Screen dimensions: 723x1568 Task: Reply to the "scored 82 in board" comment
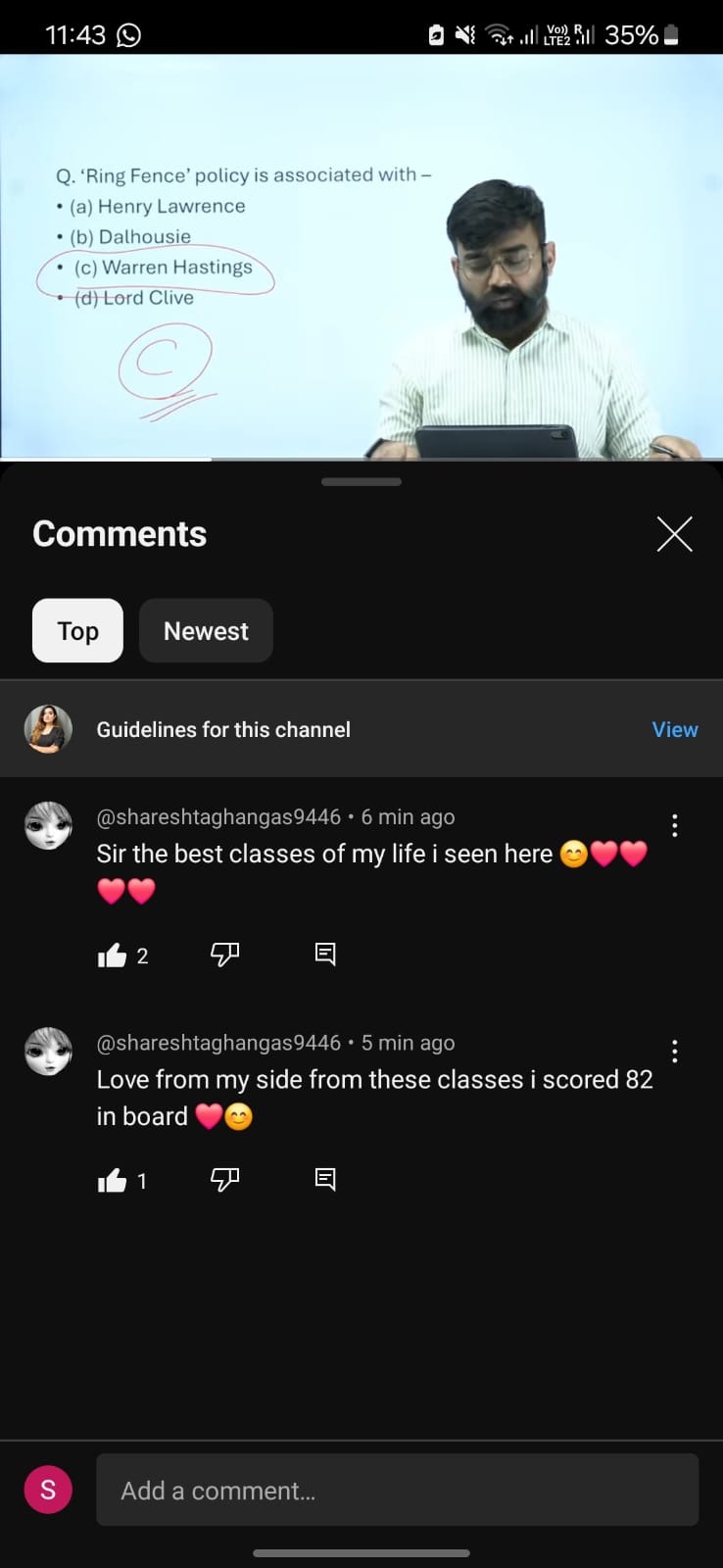[325, 1180]
